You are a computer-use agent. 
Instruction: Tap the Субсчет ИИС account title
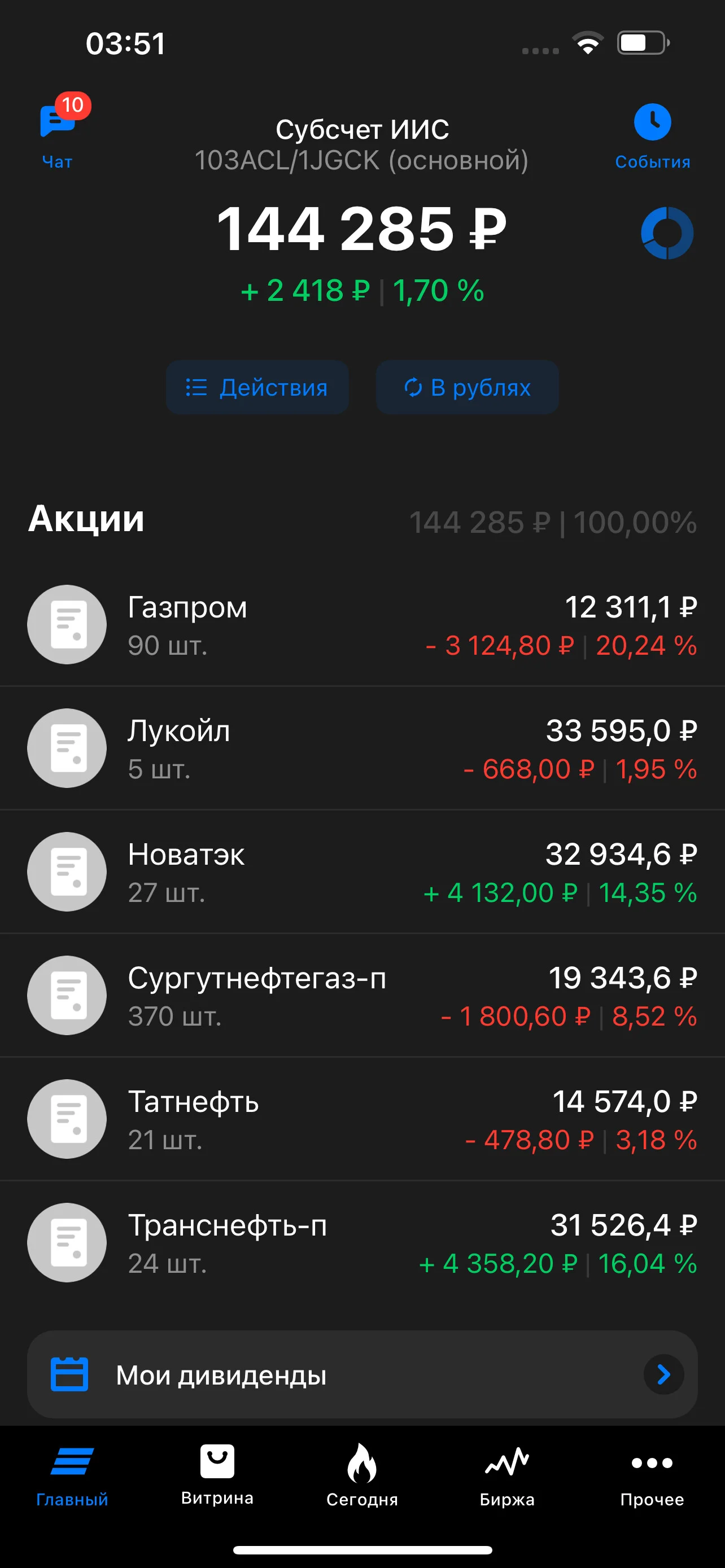(362, 130)
